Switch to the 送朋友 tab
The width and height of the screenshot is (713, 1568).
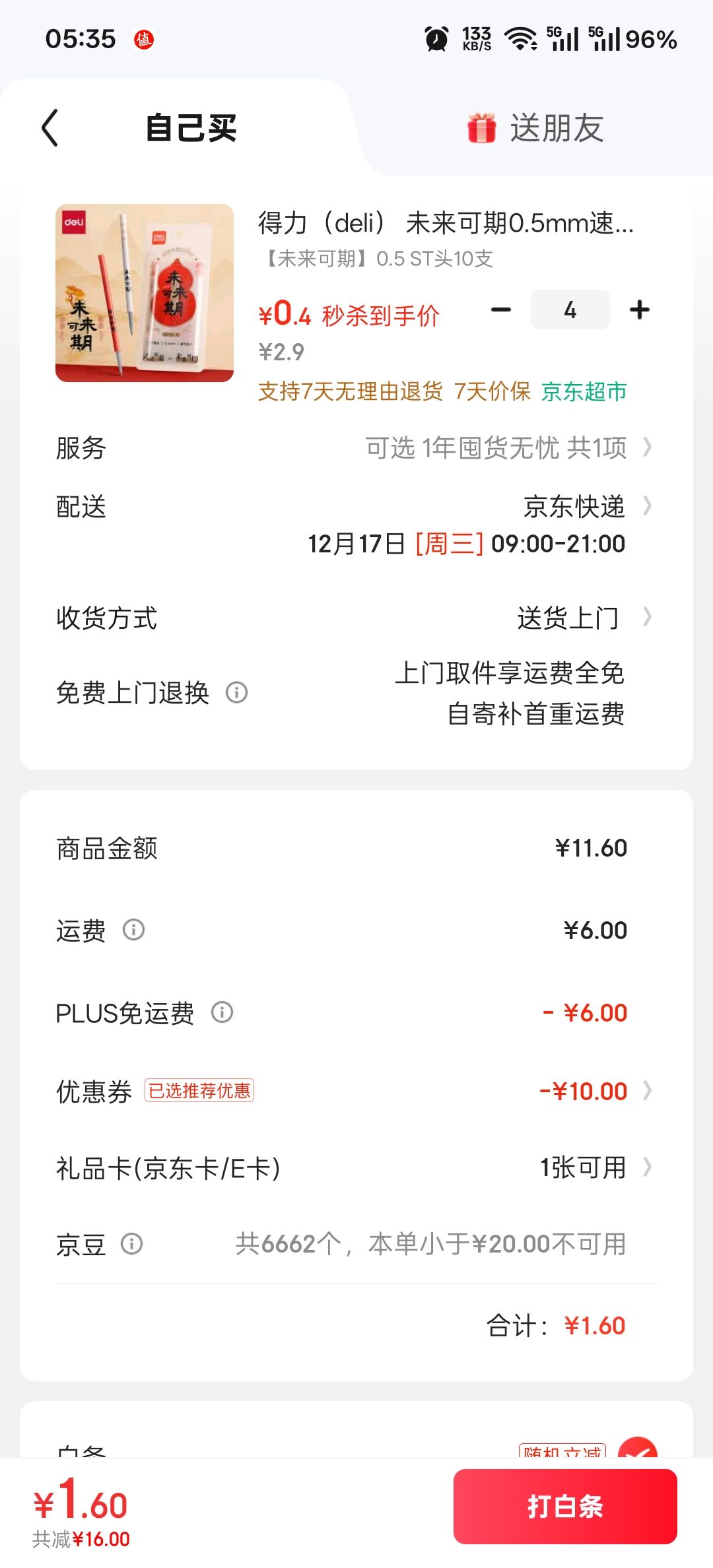(x=536, y=127)
